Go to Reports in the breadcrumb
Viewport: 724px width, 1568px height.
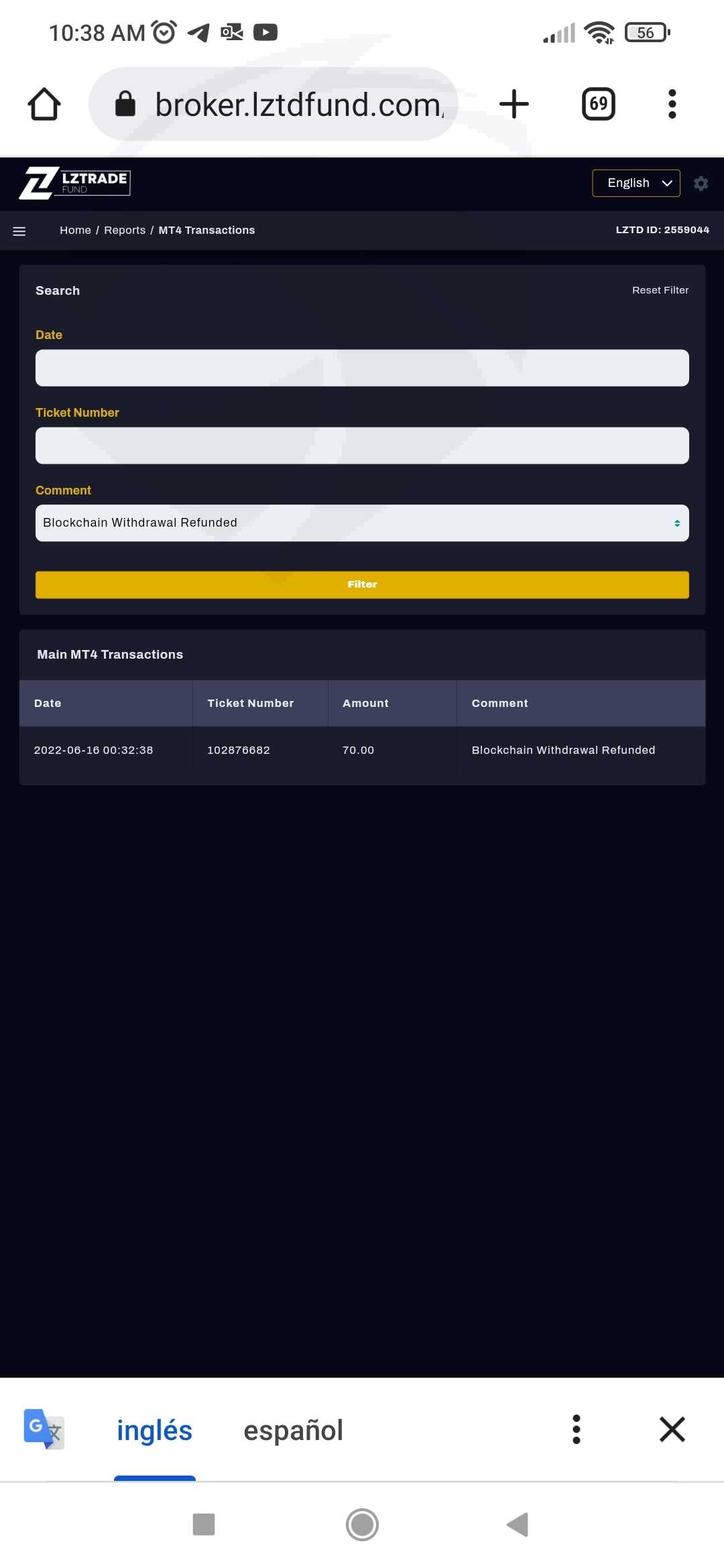[125, 230]
